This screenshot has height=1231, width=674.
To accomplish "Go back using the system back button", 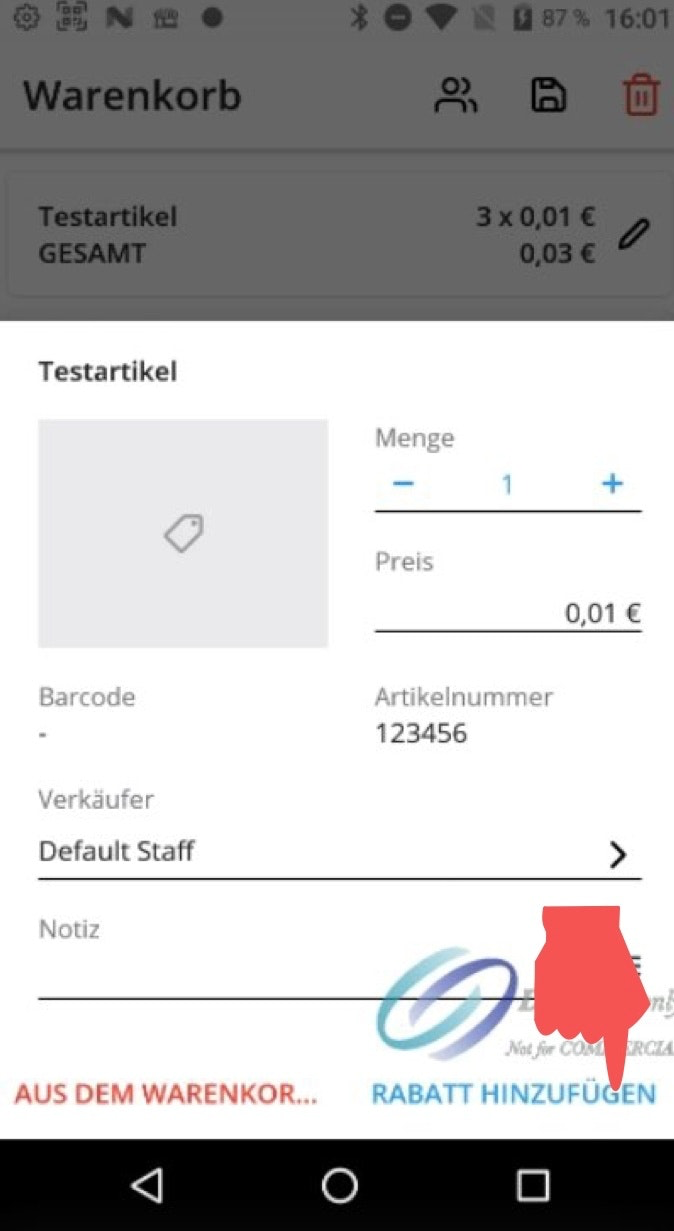I will [147, 1186].
